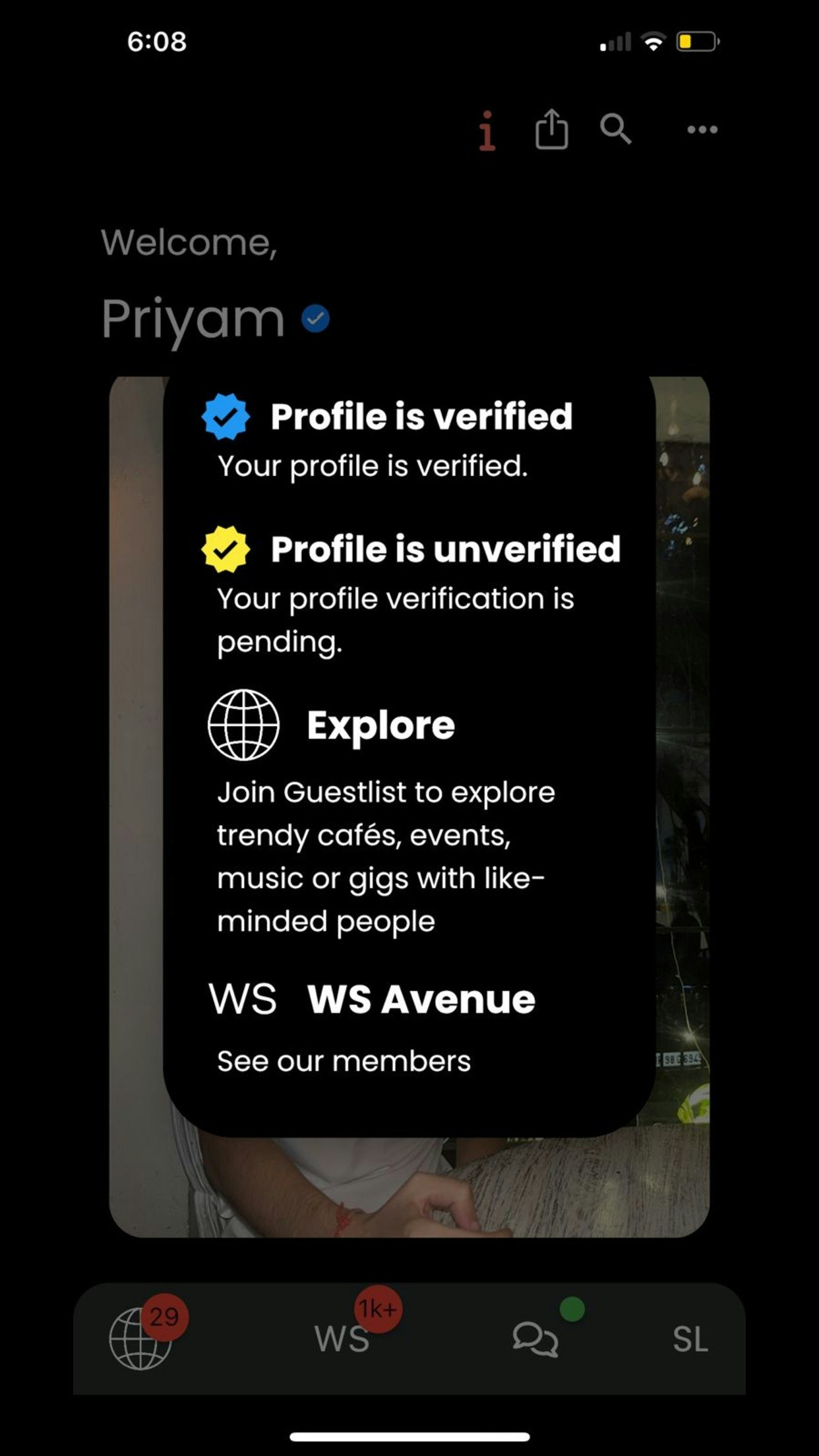
Task: Switch to the SL tab
Action: tap(690, 1339)
